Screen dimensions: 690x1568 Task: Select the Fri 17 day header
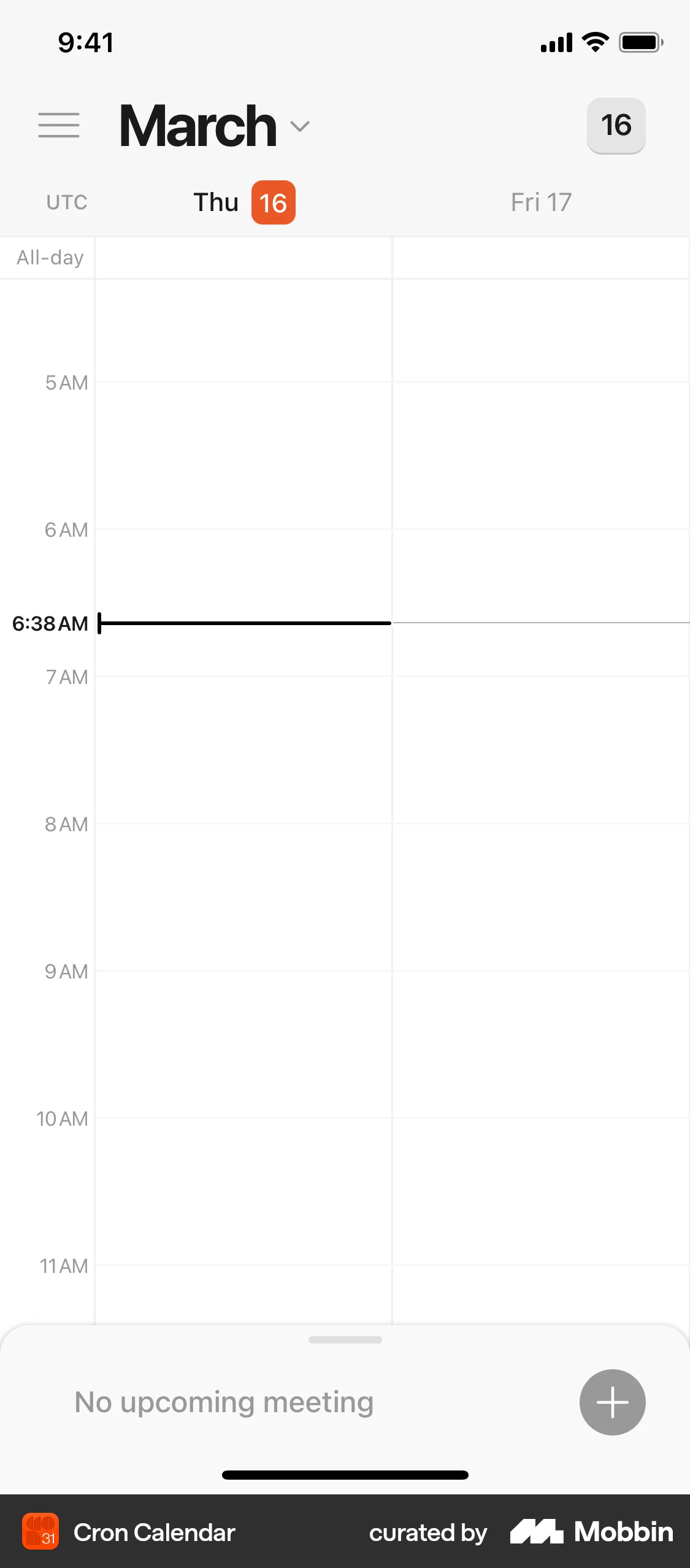click(x=541, y=202)
